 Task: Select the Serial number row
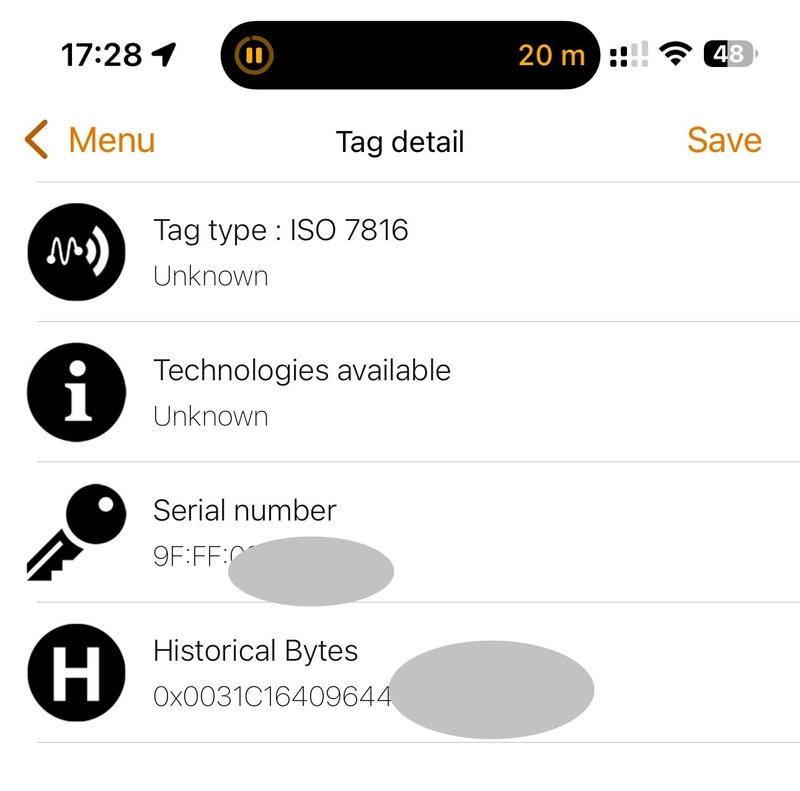point(400,531)
